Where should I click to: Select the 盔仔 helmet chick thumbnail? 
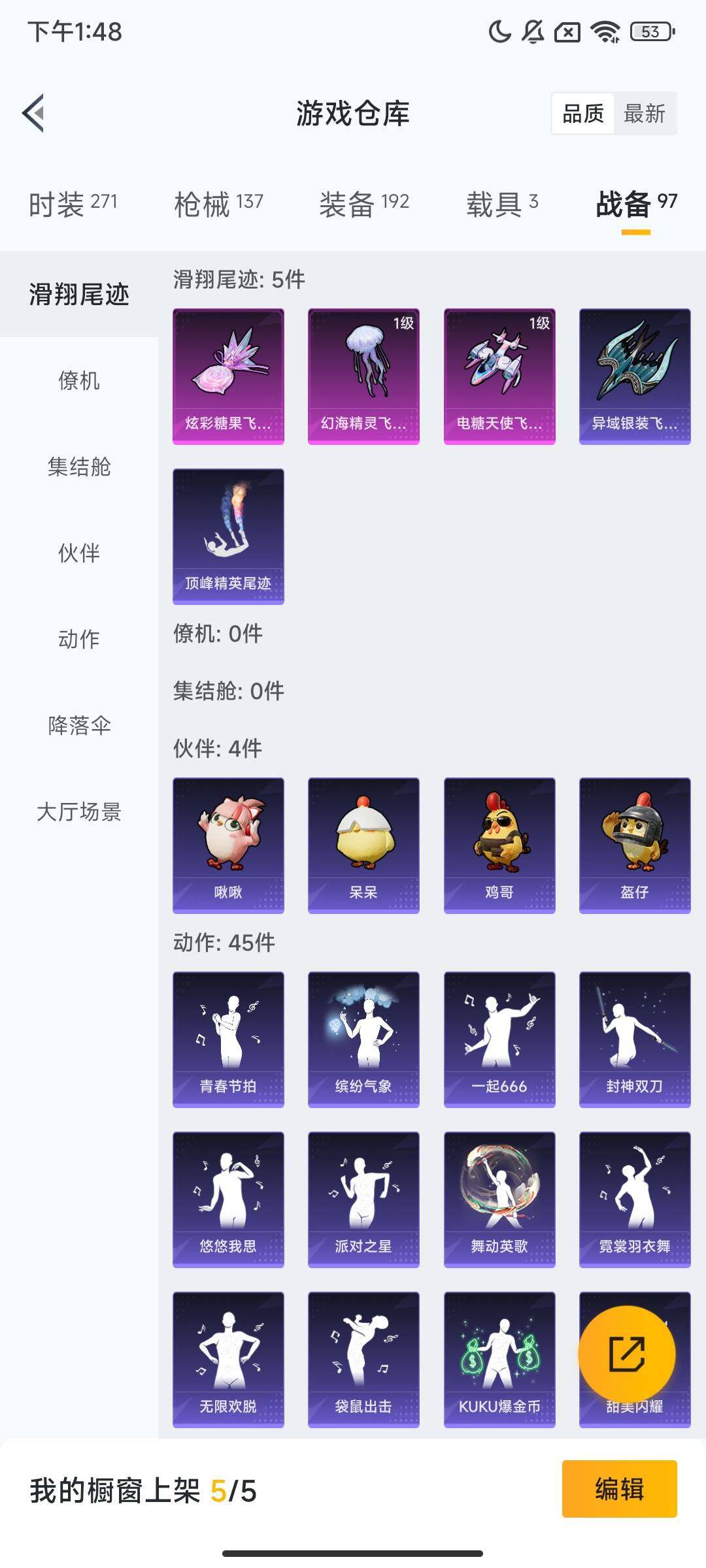633,843
